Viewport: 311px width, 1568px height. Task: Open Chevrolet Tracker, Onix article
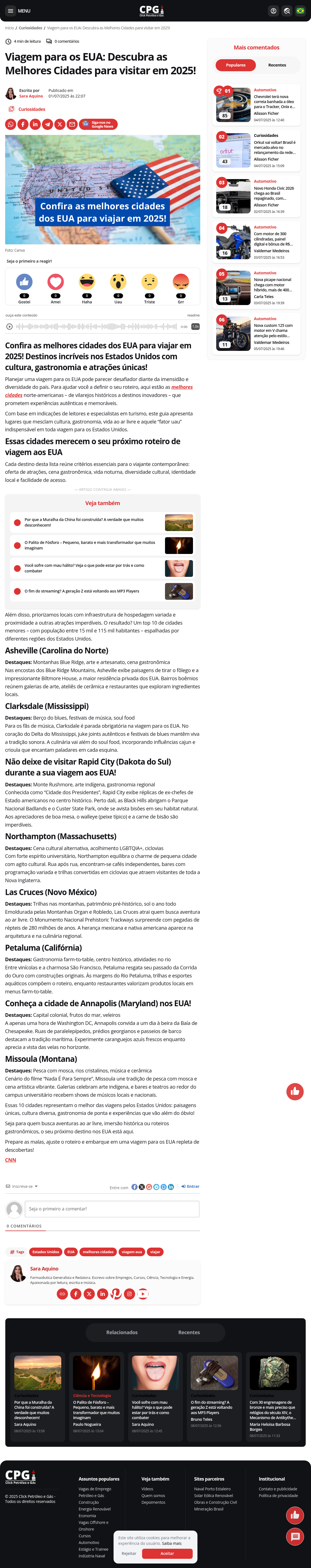274,102
